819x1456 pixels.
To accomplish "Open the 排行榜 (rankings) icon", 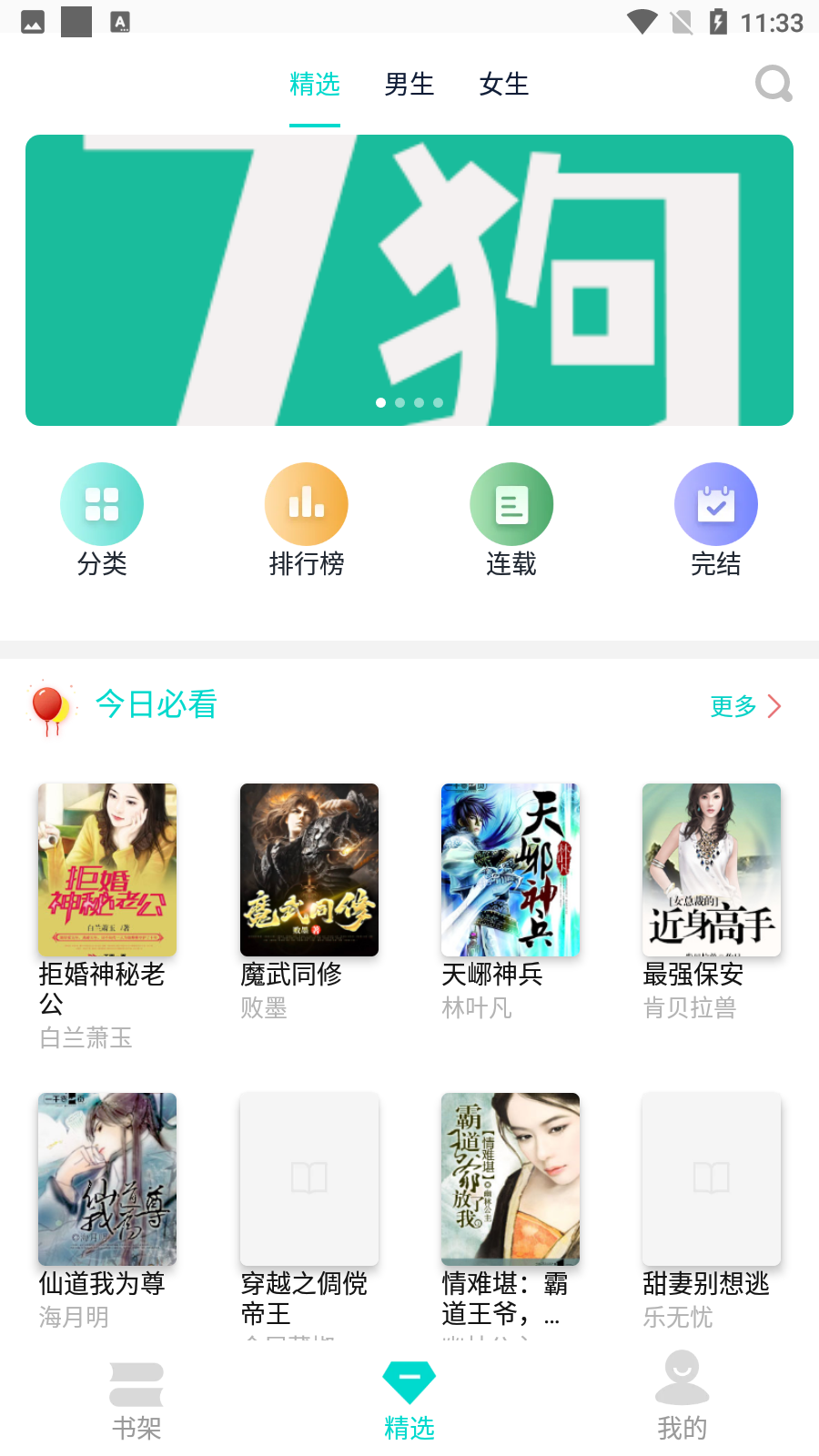I will pyautogui.click(x=307, y=503).
